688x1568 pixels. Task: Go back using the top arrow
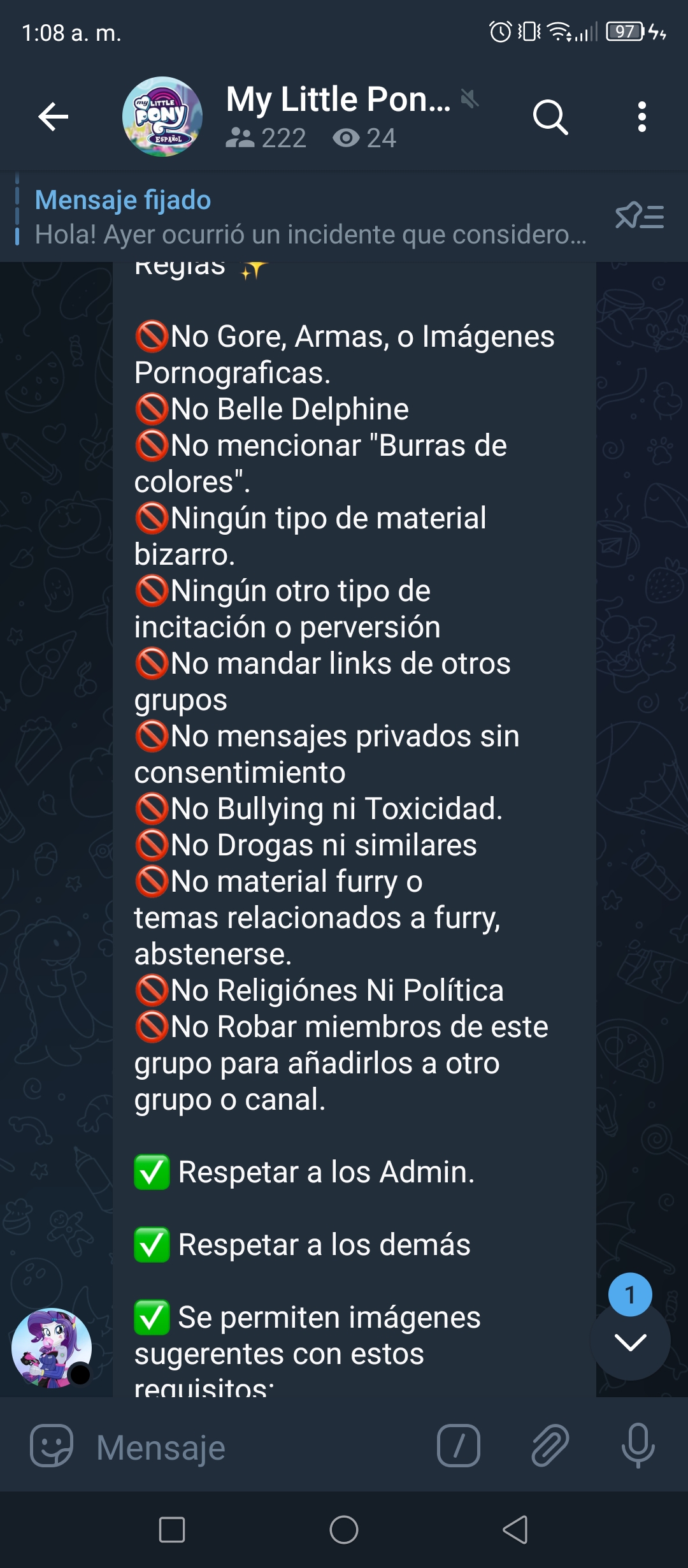[x=54, y=117]
